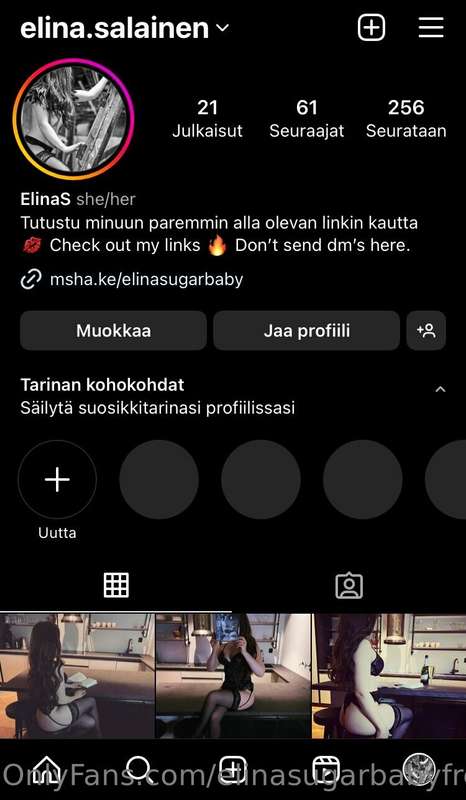Screen dimensions: 466x800
Task: View the profile picture story
Action: pyautogui.click(x=74, y=119)
